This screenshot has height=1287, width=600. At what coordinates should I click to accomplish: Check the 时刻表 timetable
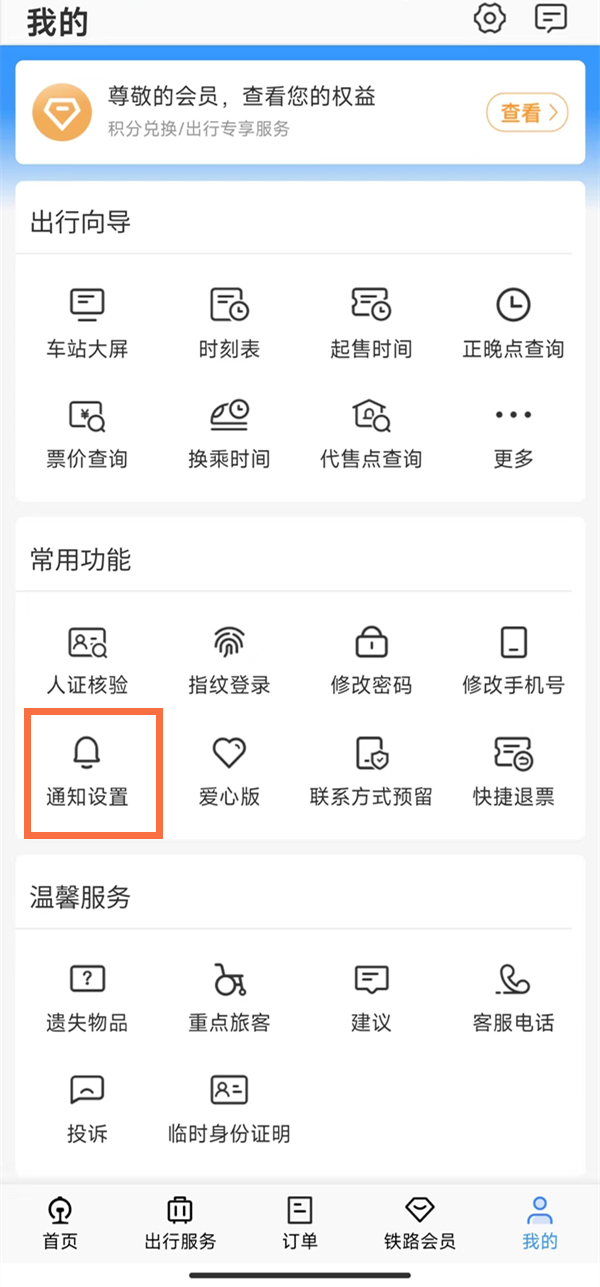coord(229,322)
